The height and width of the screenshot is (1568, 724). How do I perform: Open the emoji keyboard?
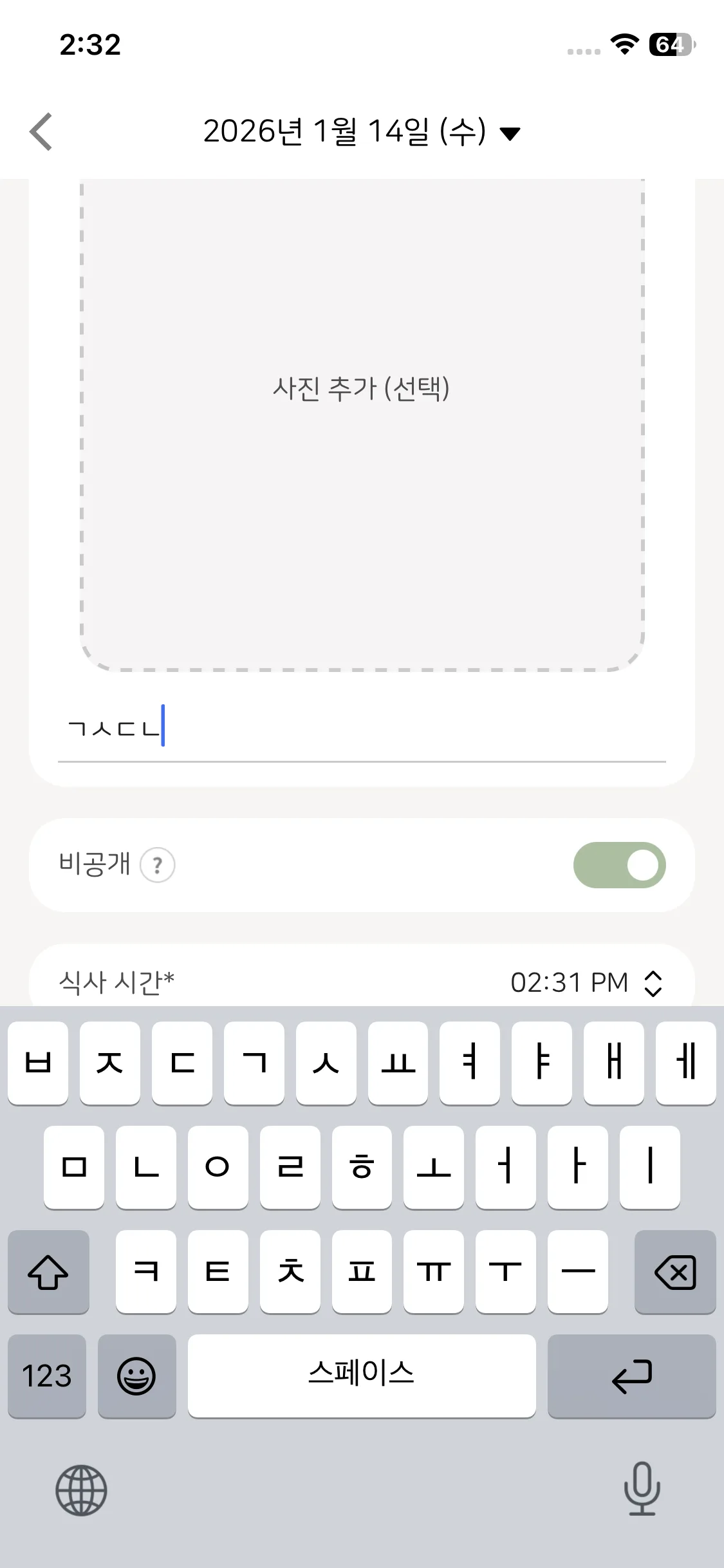tap(136, 1376)
